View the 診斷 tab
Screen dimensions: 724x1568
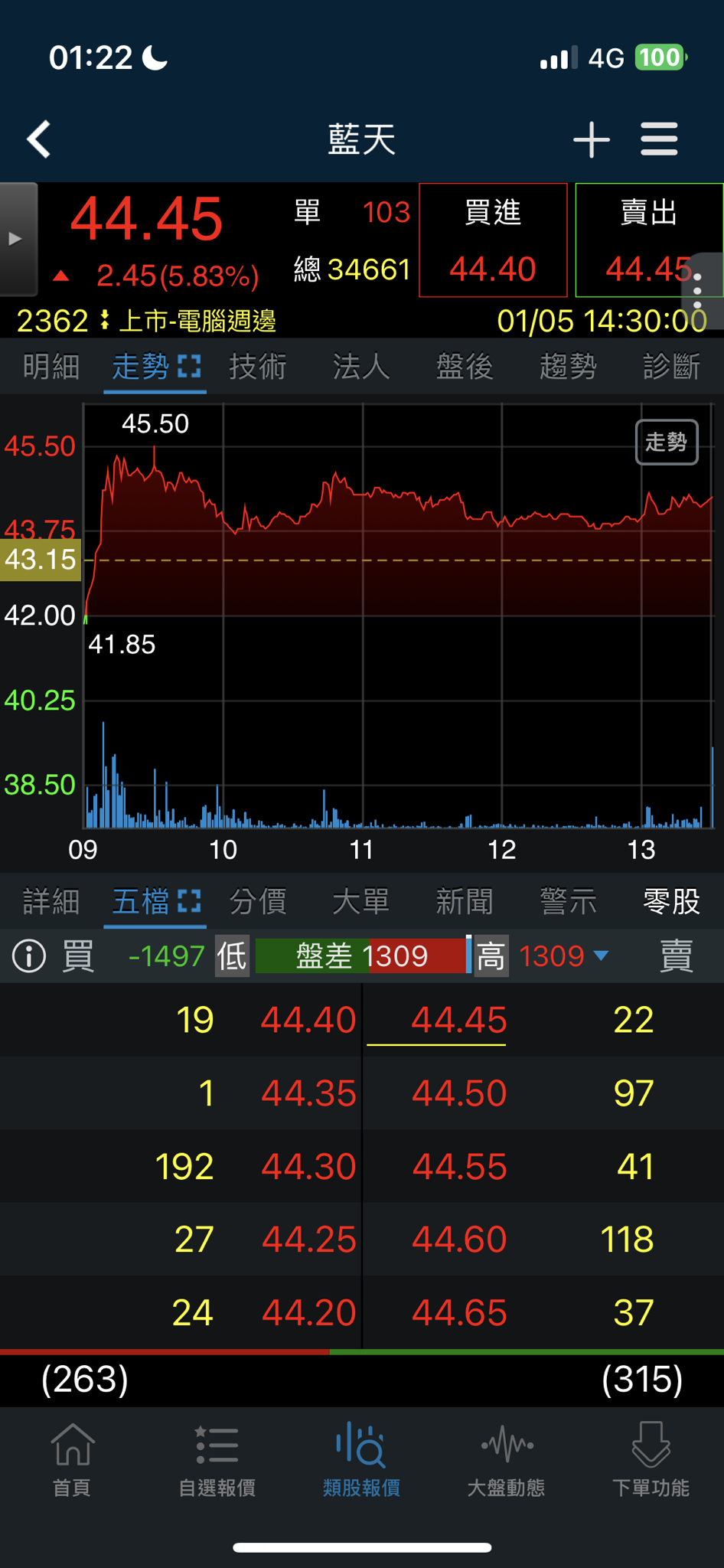(x=671, y=367)
